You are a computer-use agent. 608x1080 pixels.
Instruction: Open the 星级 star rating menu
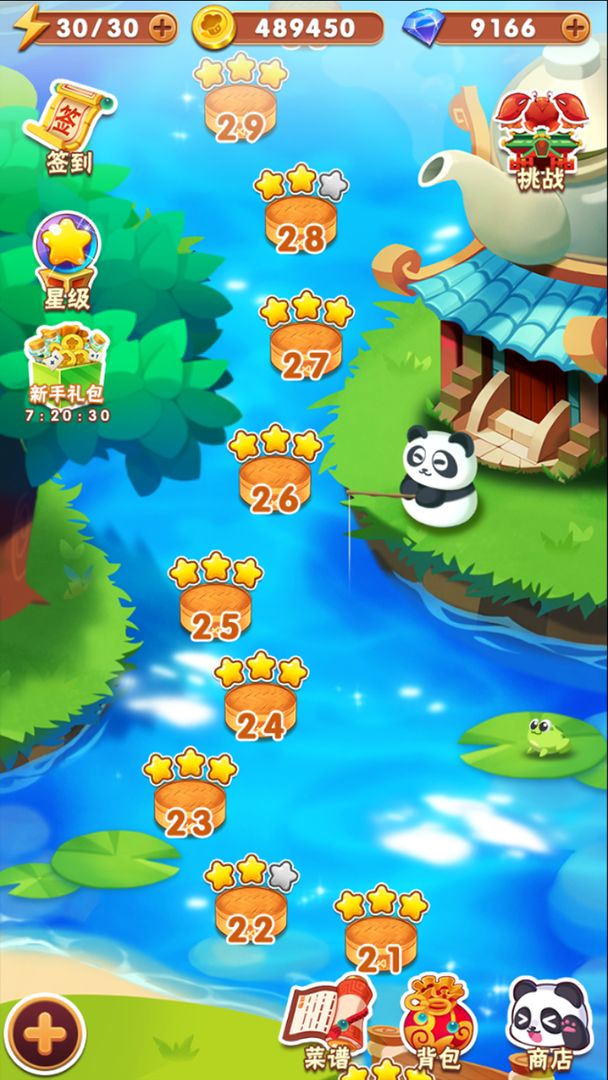click(x=68, y=258)
